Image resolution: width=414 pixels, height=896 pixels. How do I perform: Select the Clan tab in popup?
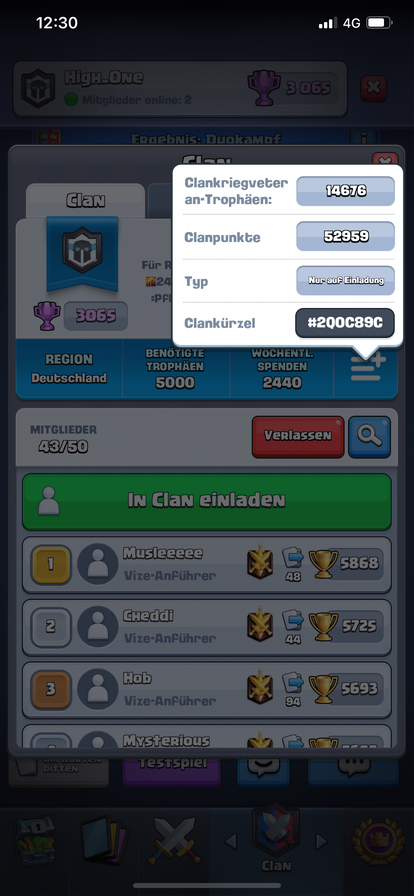click(x=85, y=201)
